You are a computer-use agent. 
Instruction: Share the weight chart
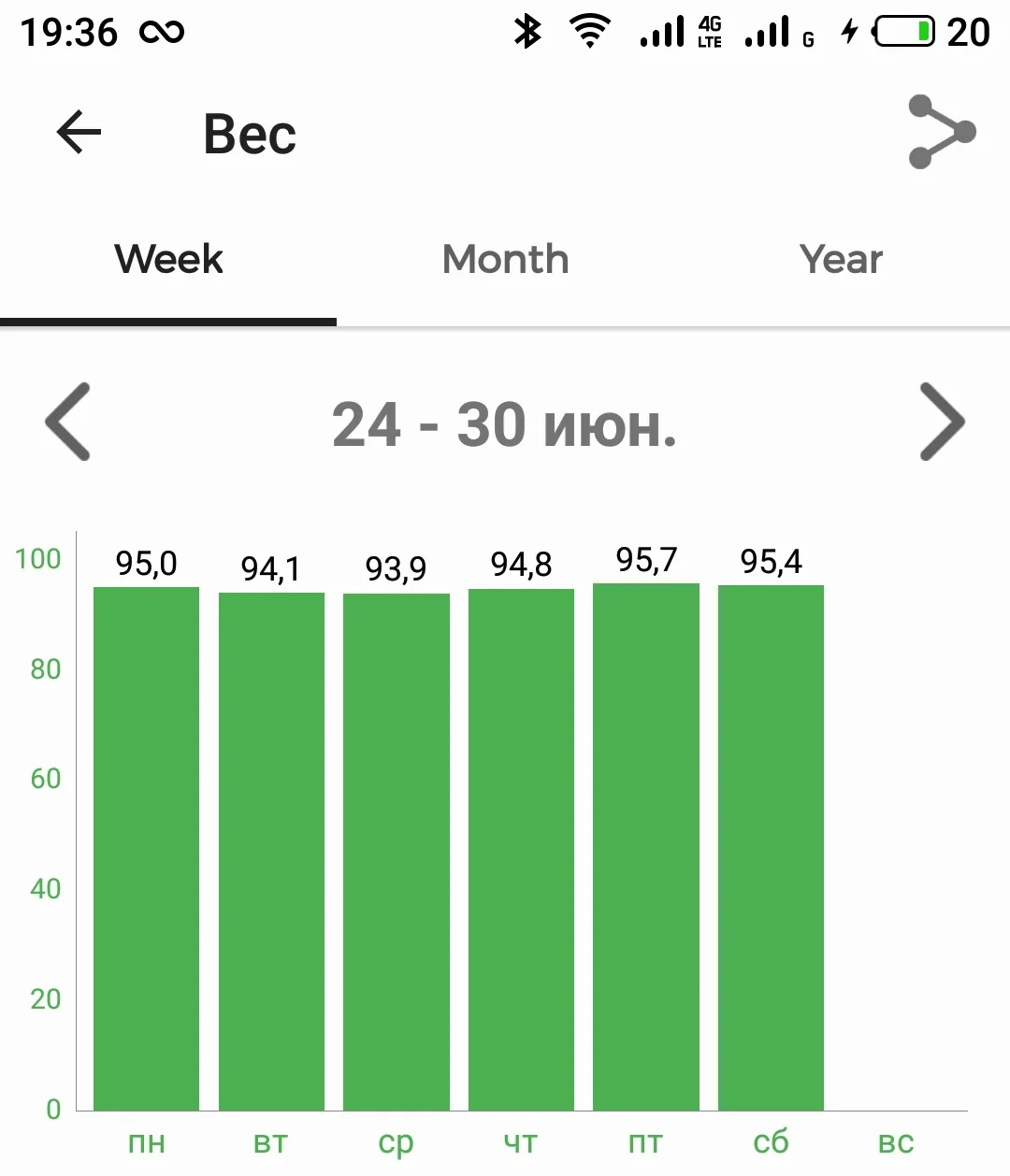942,132
